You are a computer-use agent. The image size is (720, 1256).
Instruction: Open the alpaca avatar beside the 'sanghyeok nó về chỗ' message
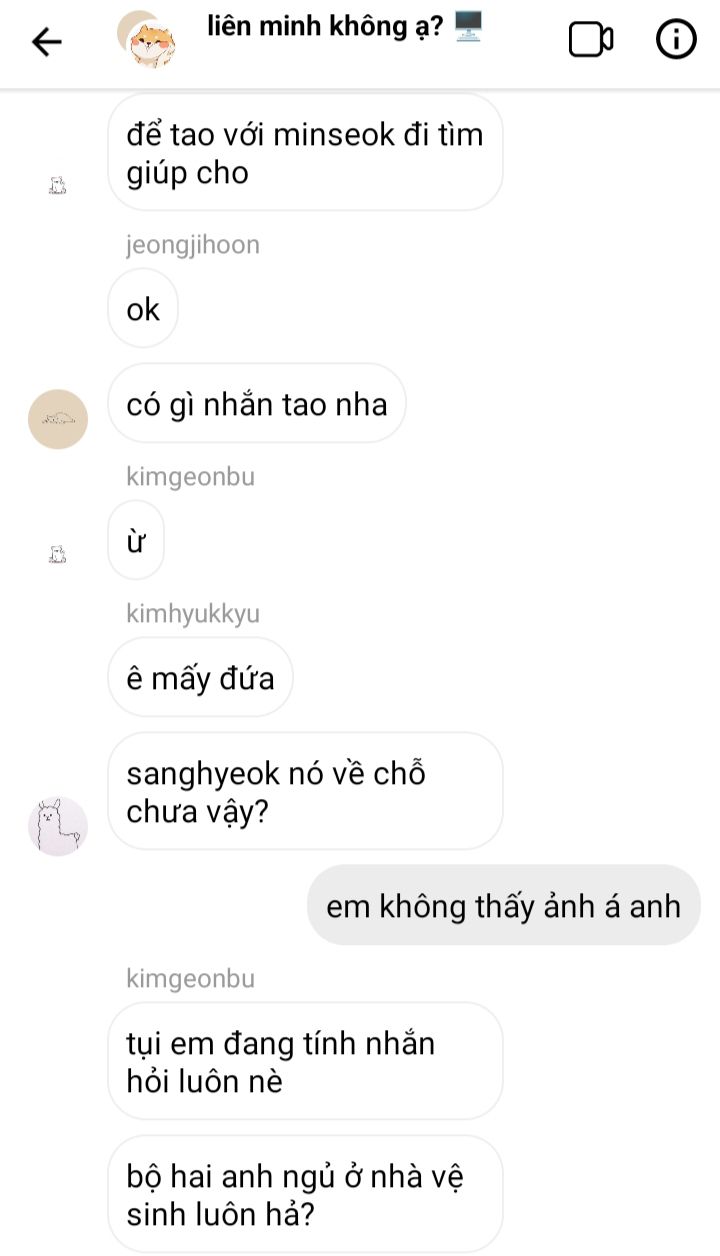pyautogui.click(x=58, y=826)
